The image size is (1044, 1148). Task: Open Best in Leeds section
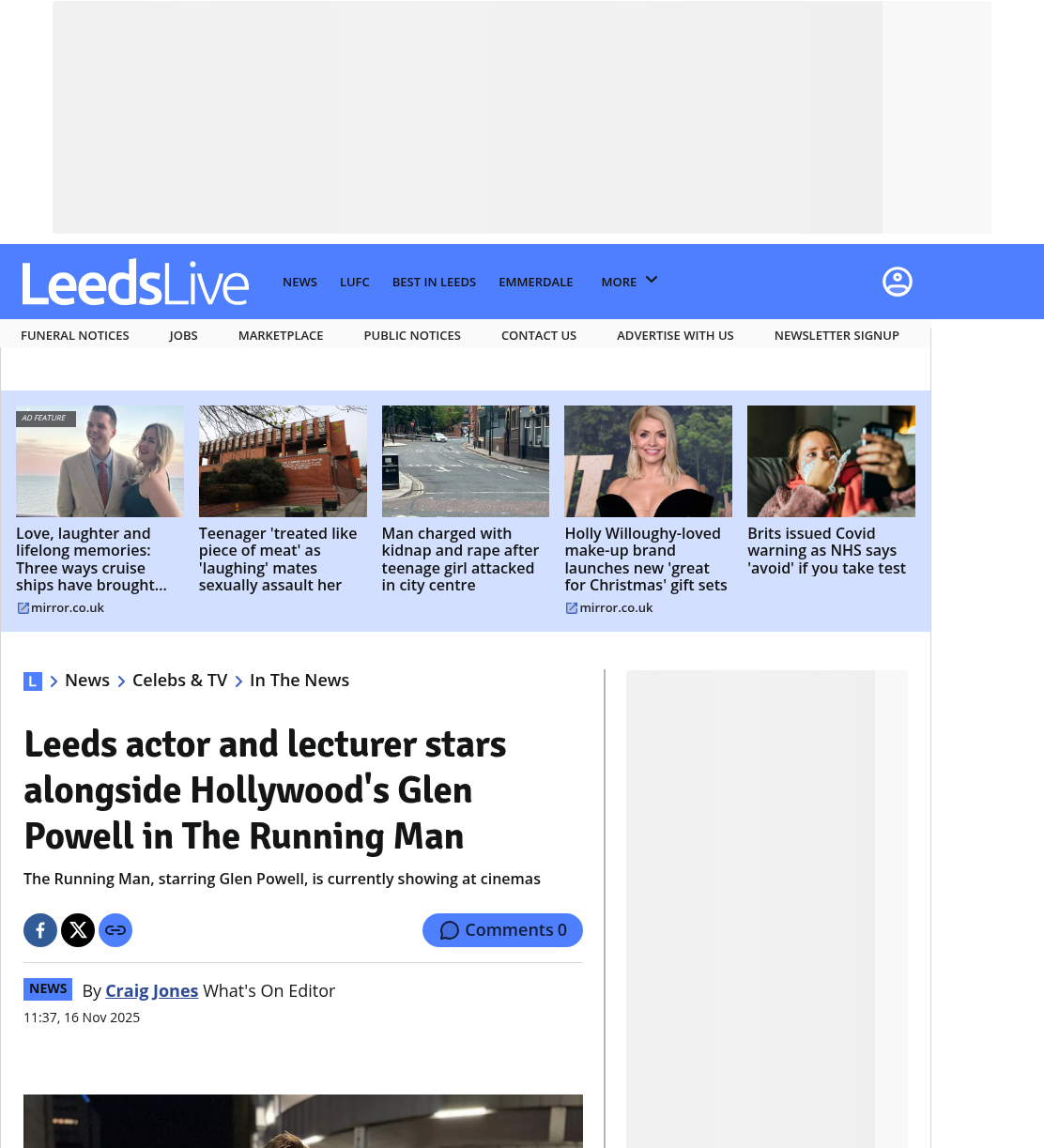coord(434,282)
